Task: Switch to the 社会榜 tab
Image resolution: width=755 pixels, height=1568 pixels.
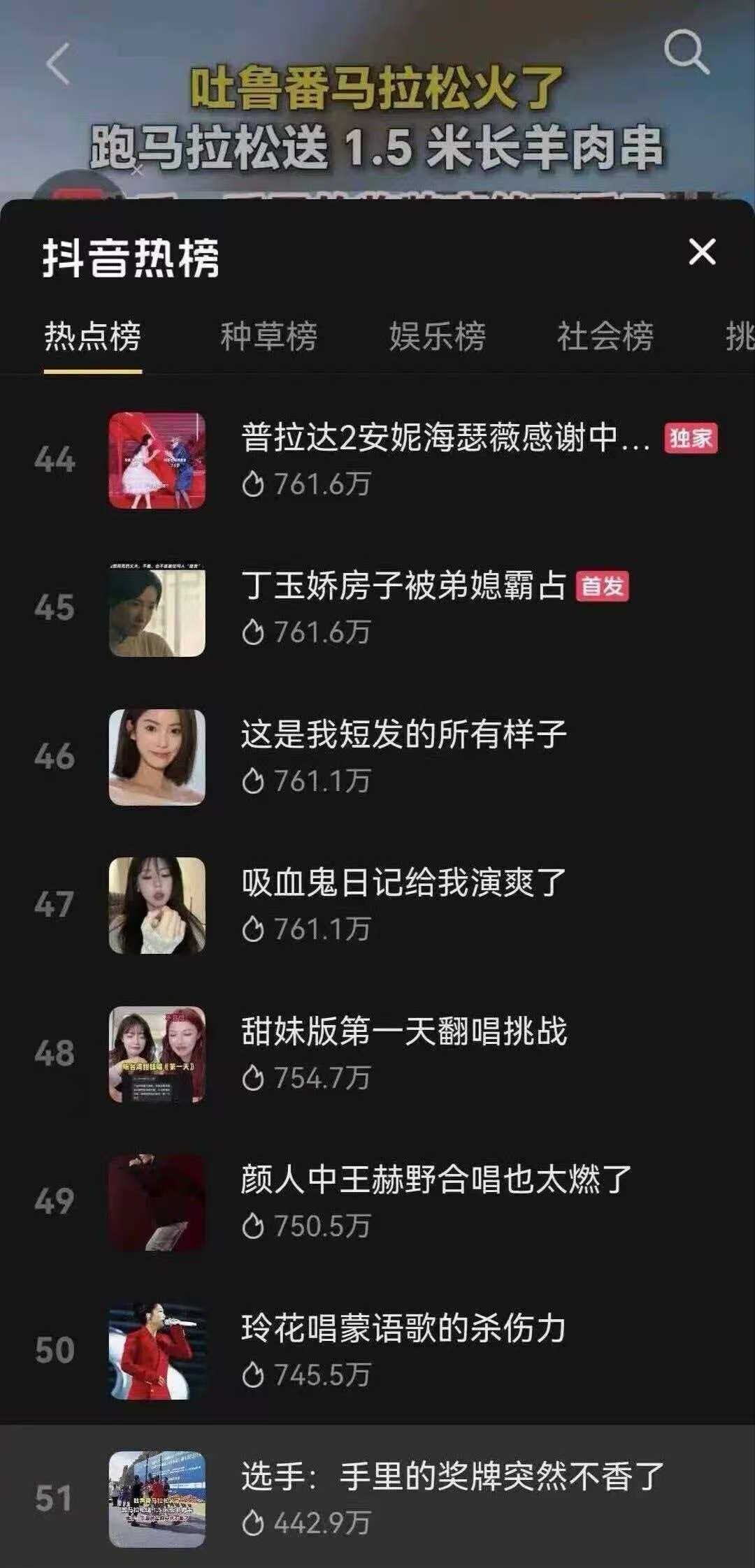Action: pyautogui.click(x=605, y=337)
